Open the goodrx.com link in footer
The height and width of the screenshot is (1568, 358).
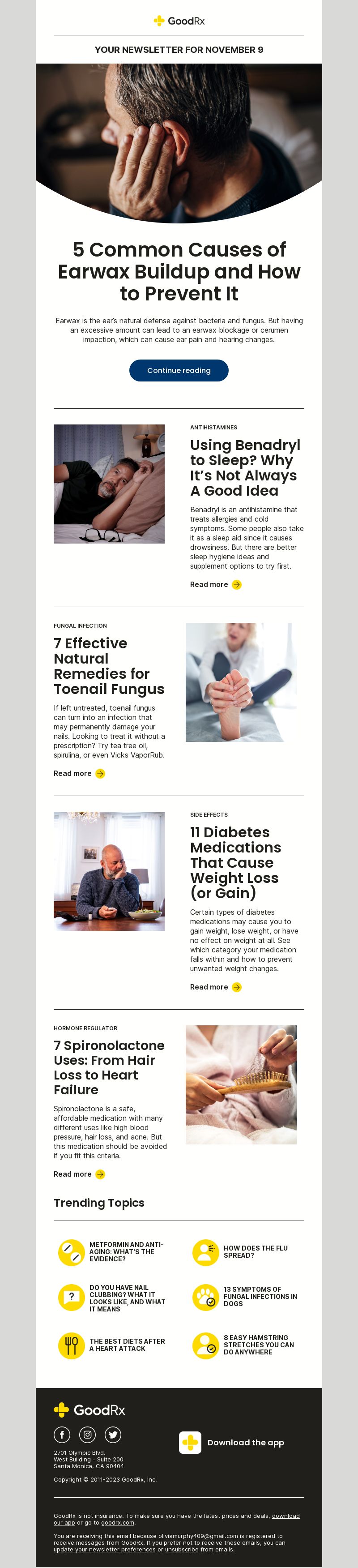point(118,1522)
